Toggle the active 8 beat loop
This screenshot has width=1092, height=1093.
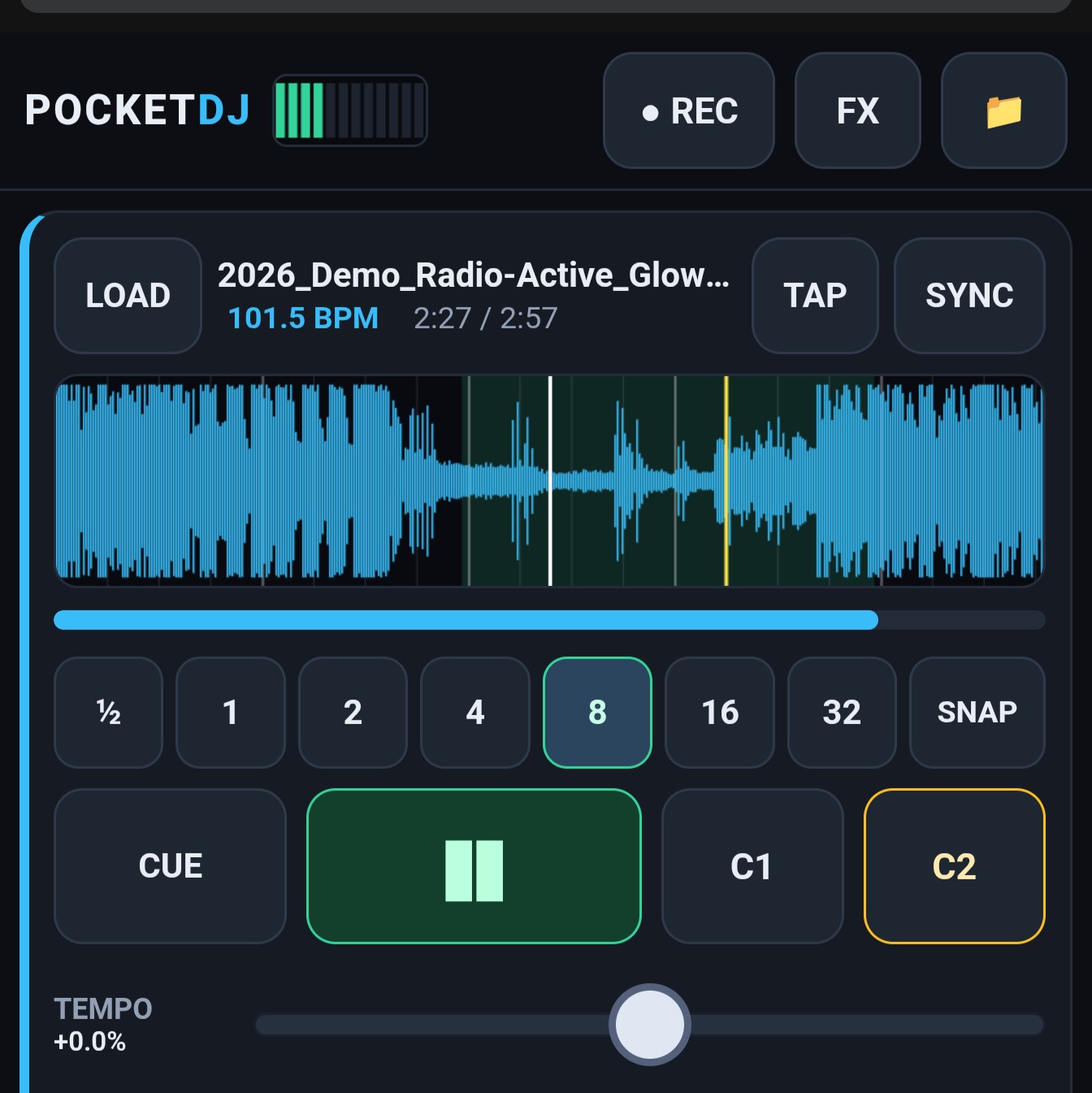click(597, 712)
